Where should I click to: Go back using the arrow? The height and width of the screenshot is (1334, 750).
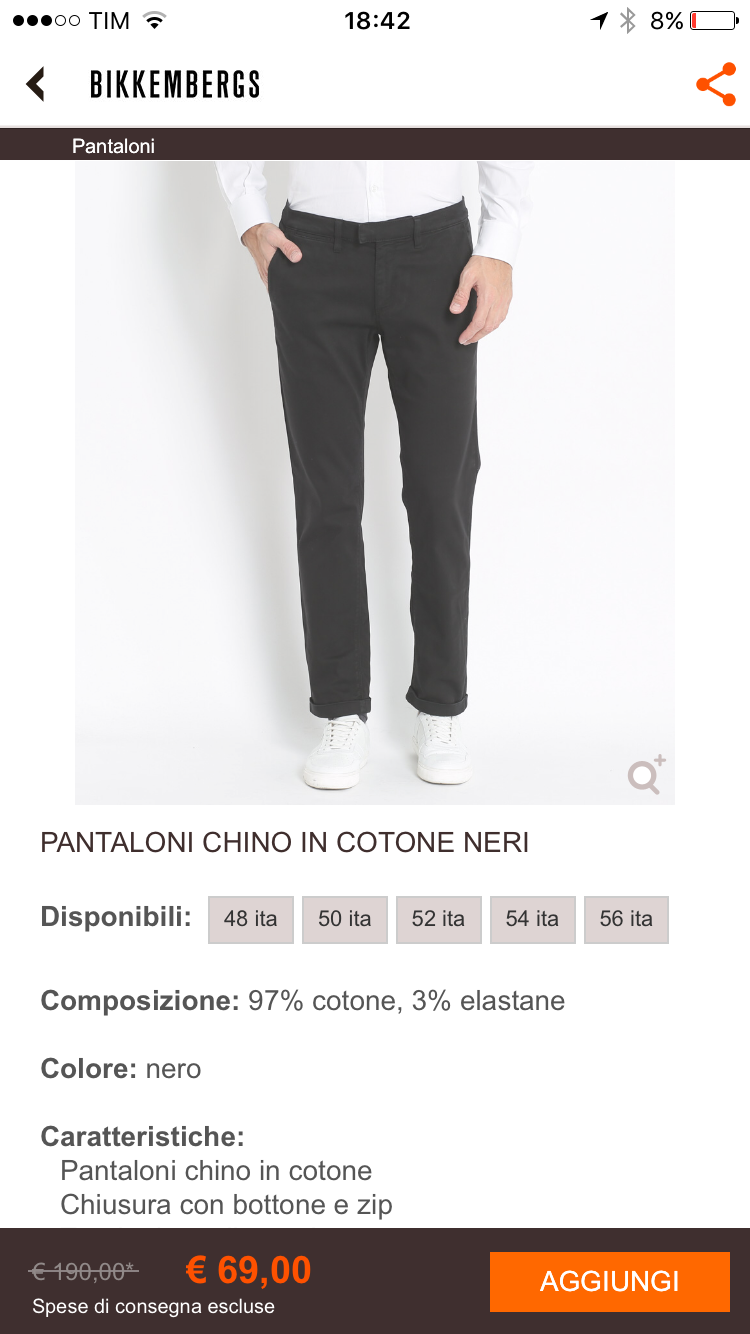(36, 84)
